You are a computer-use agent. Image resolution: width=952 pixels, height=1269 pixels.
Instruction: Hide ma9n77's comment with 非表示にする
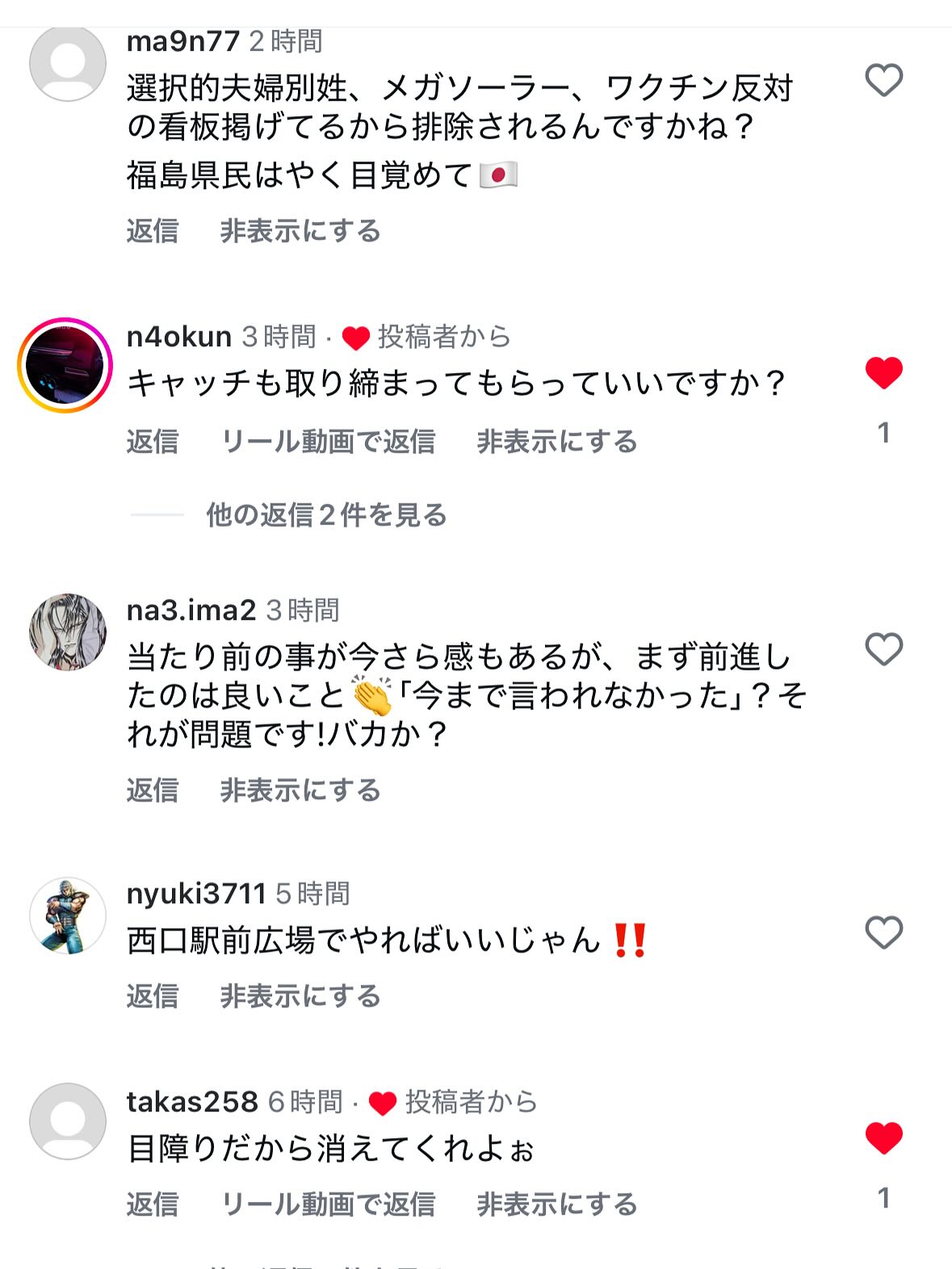(300, 231)
